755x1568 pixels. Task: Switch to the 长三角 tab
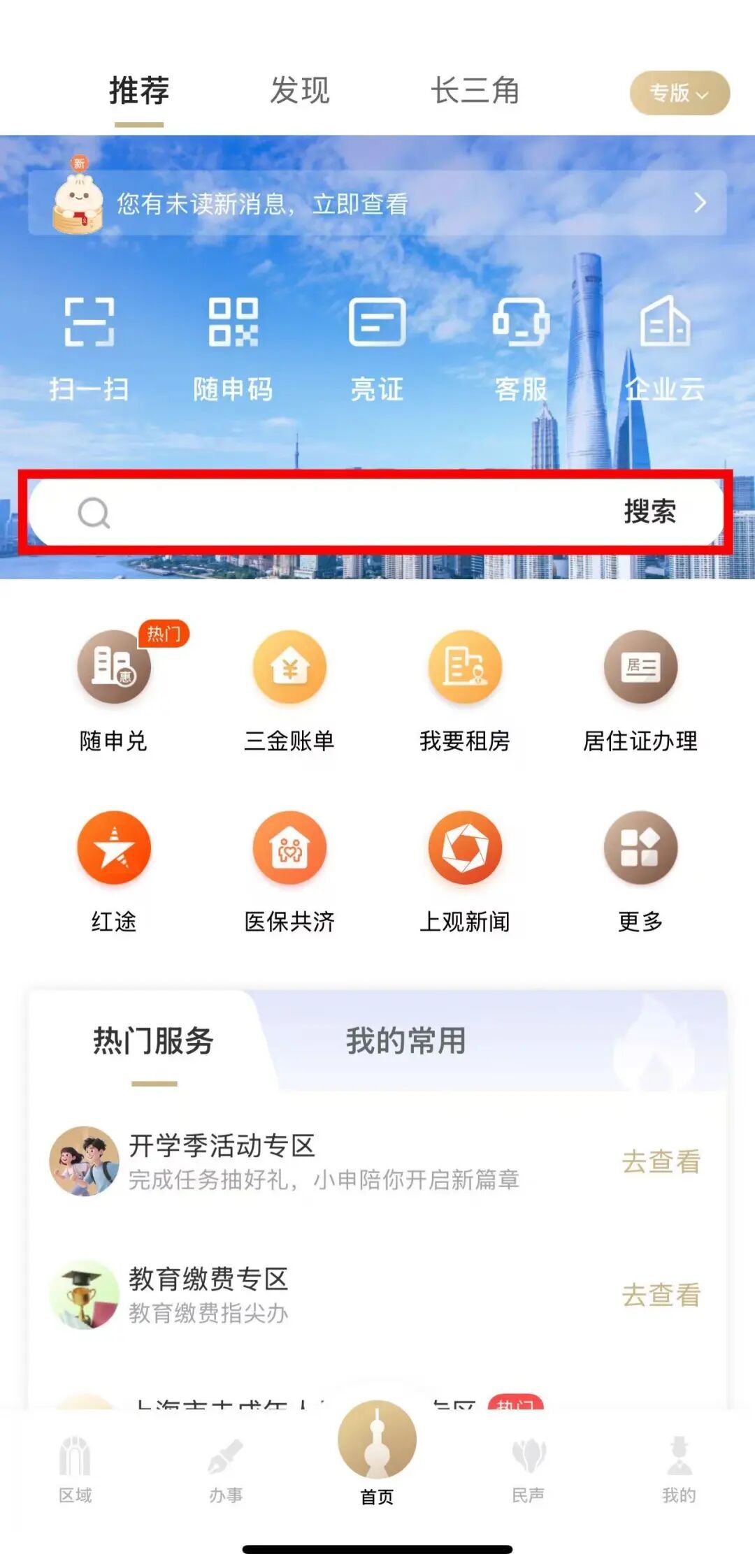[x=475, y=91]
